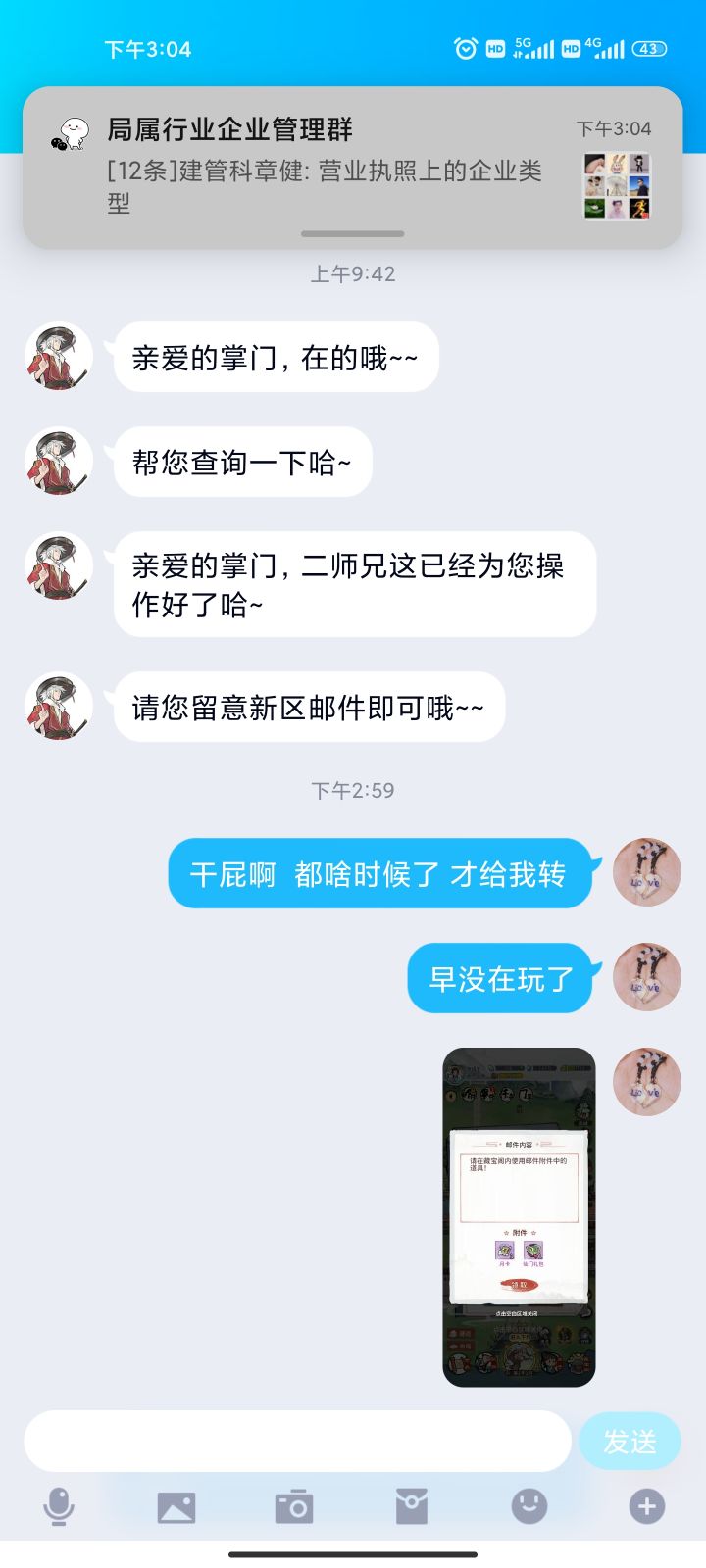Open my avatar beside 早没在玩了
Viewport: 706px width, 1568px height.
[x=646, y=977]
